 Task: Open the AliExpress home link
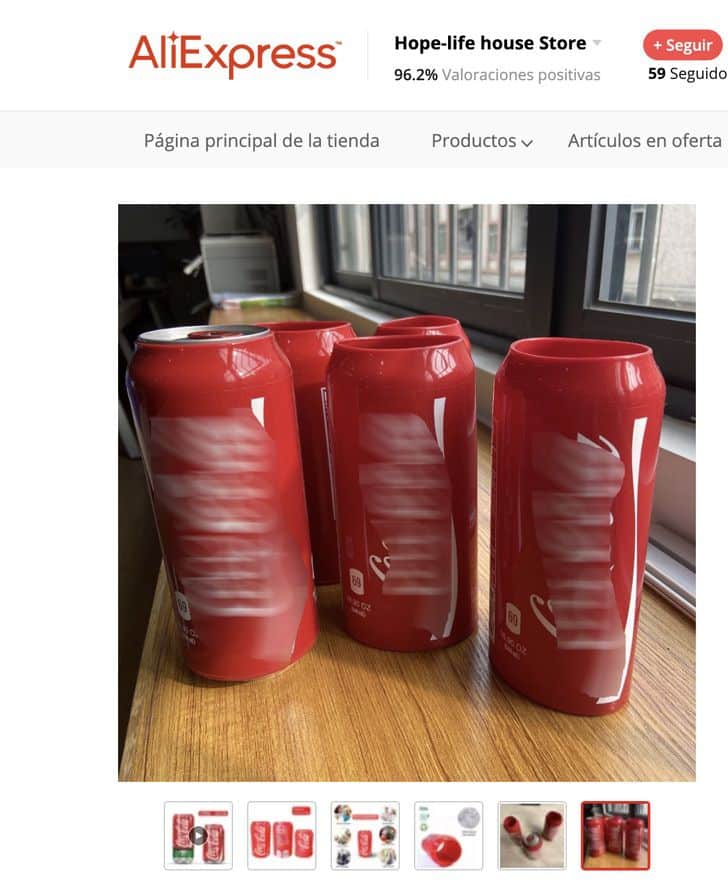coord(235,55)
